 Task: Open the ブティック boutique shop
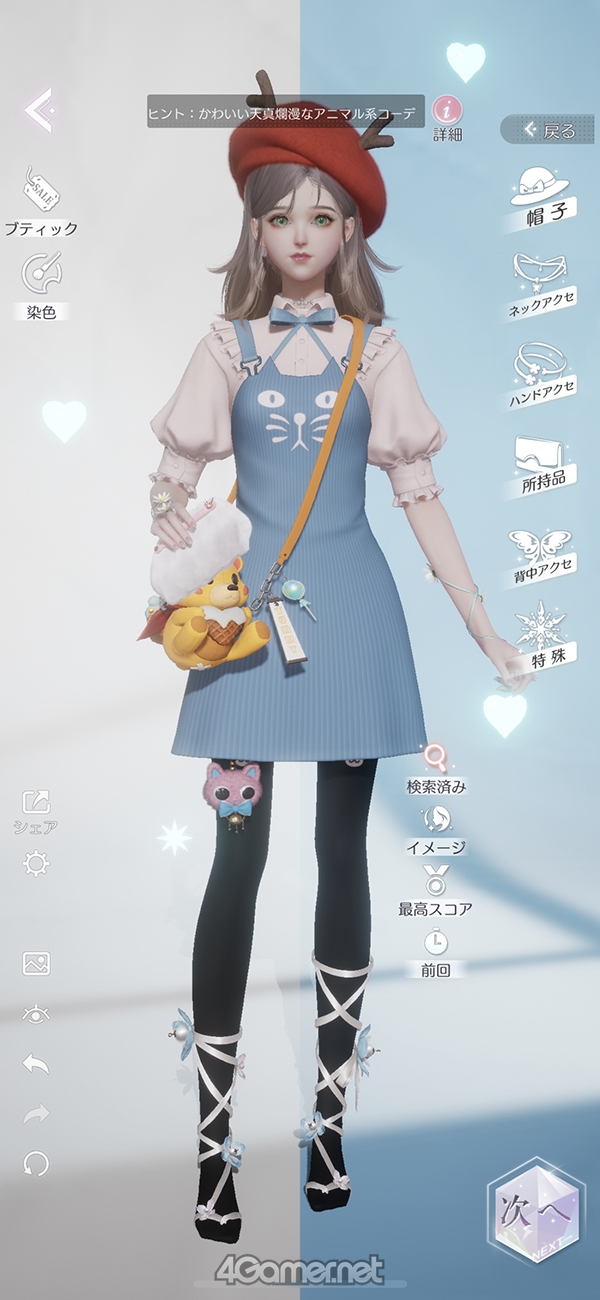pyautogui.click(x=40, y=201)
